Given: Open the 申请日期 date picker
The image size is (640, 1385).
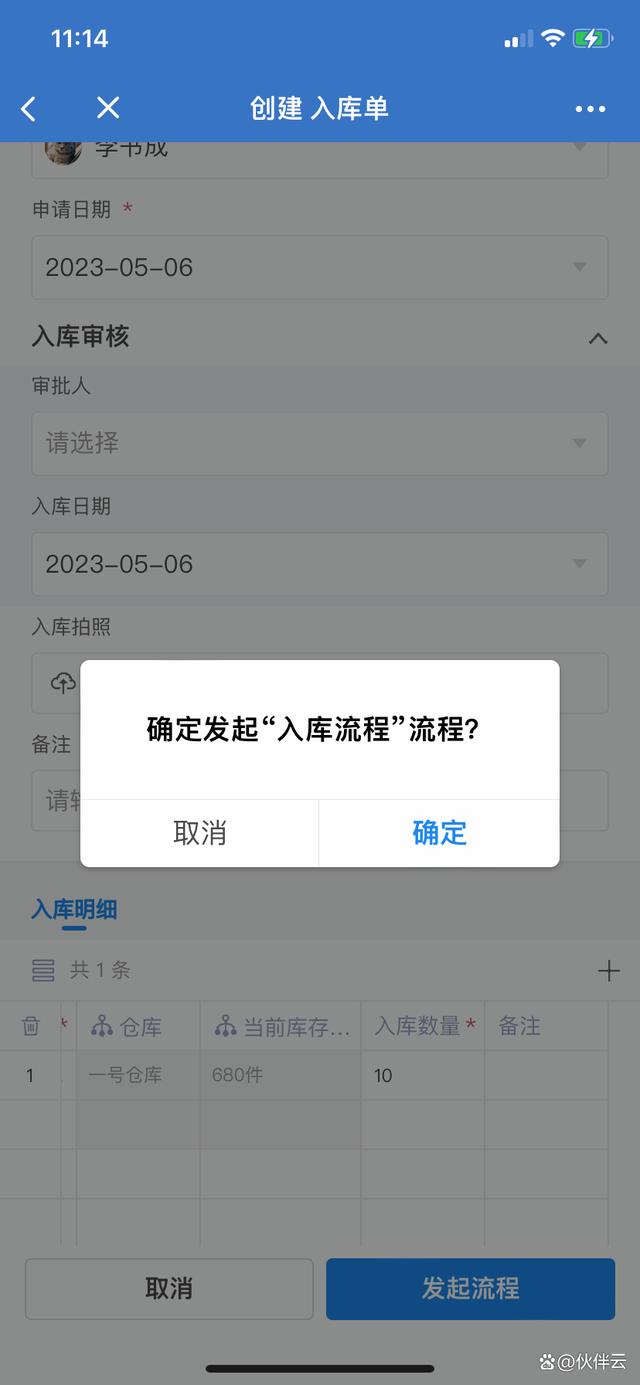Looking at the screenshot, I should [320, 267].
